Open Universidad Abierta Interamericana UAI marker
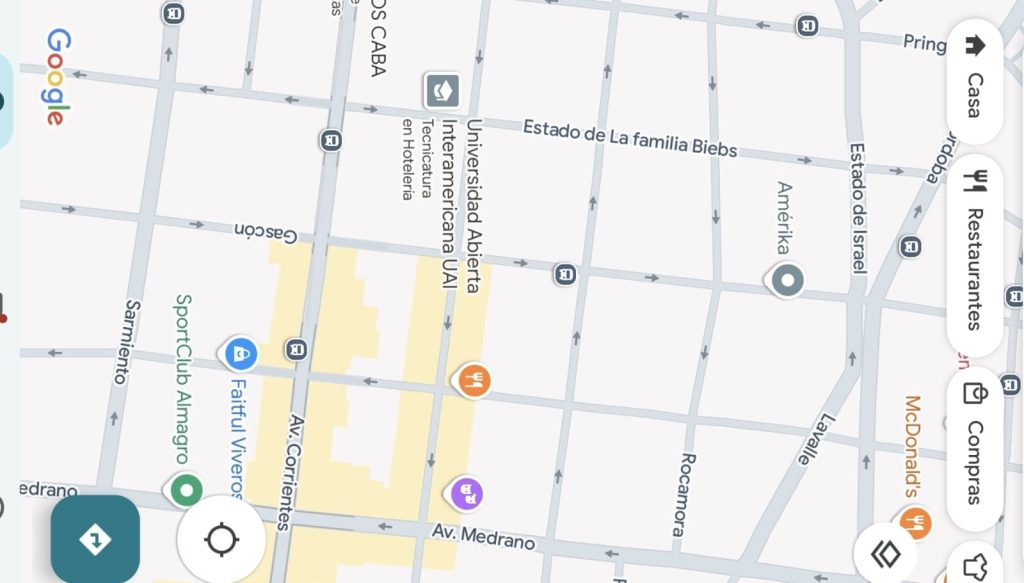The width and height of the screenshot is (1024, 583). [441, 90]
